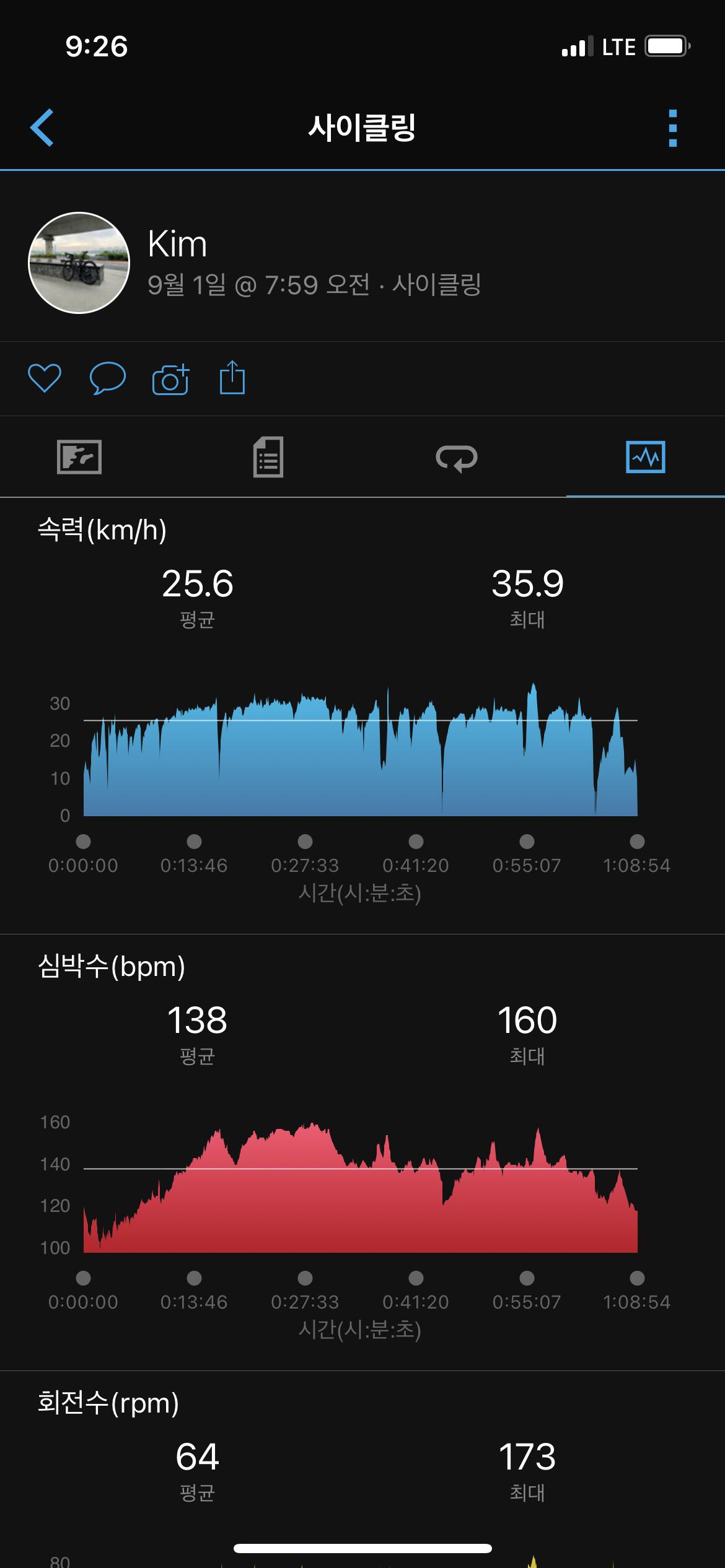
Task: Select the charts tab
Action: point(645,457)
